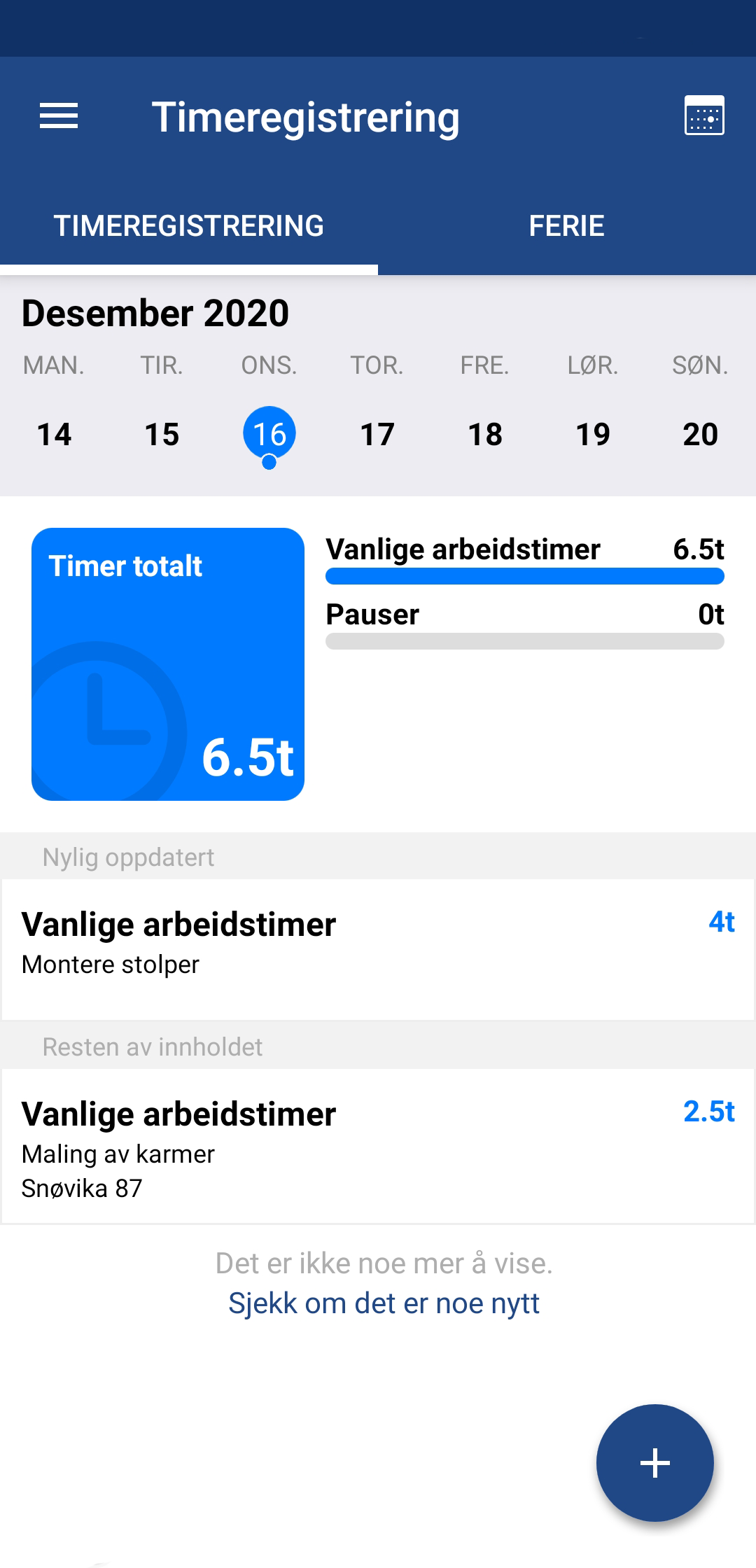Select Friday 18 in the week row
This screenshot has width=756, height=1568.
485,434
